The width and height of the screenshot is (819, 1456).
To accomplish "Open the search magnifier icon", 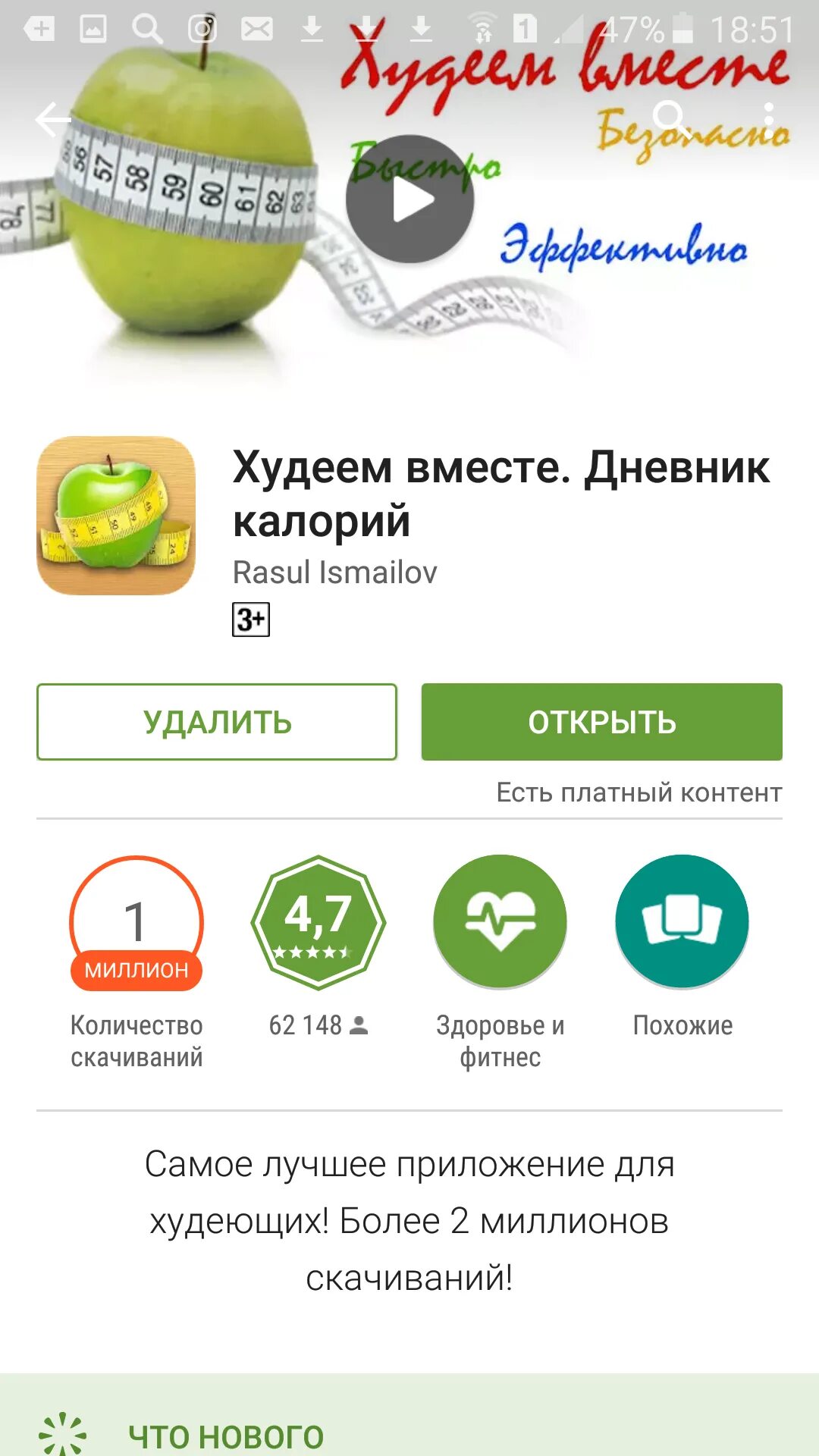I will (x=670, y=118).
